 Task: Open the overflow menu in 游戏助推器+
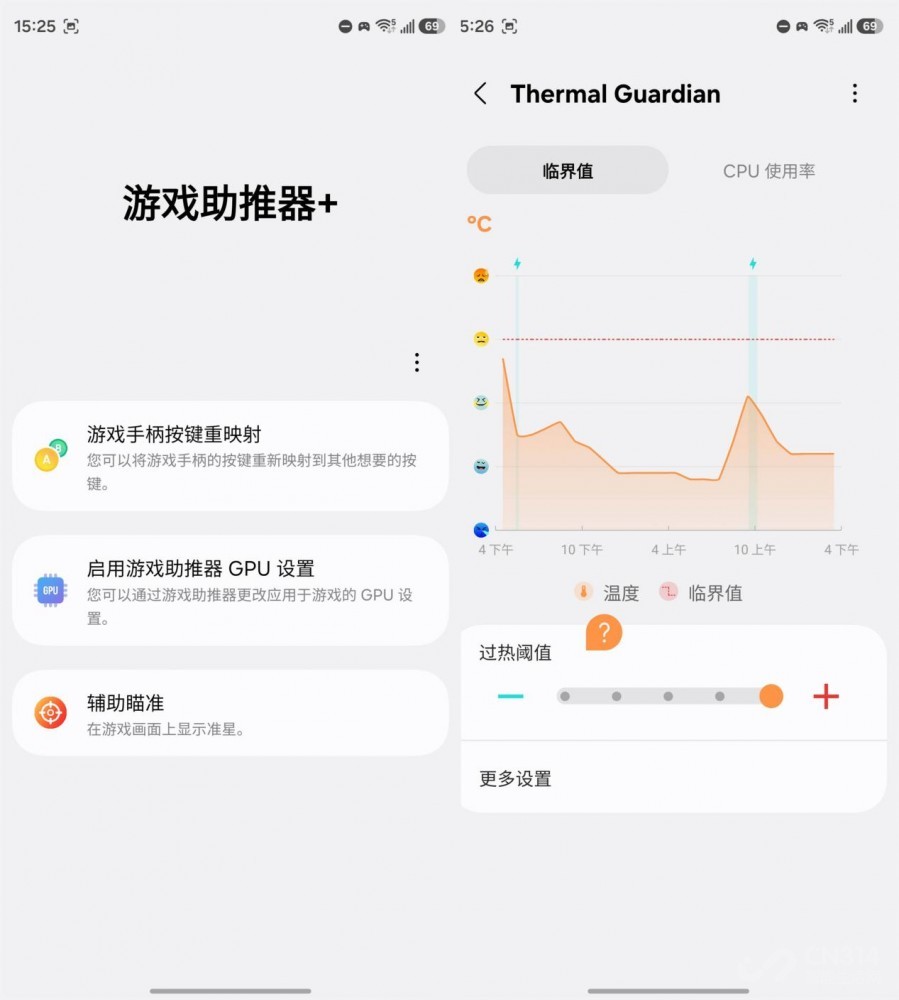coord(417,362)
